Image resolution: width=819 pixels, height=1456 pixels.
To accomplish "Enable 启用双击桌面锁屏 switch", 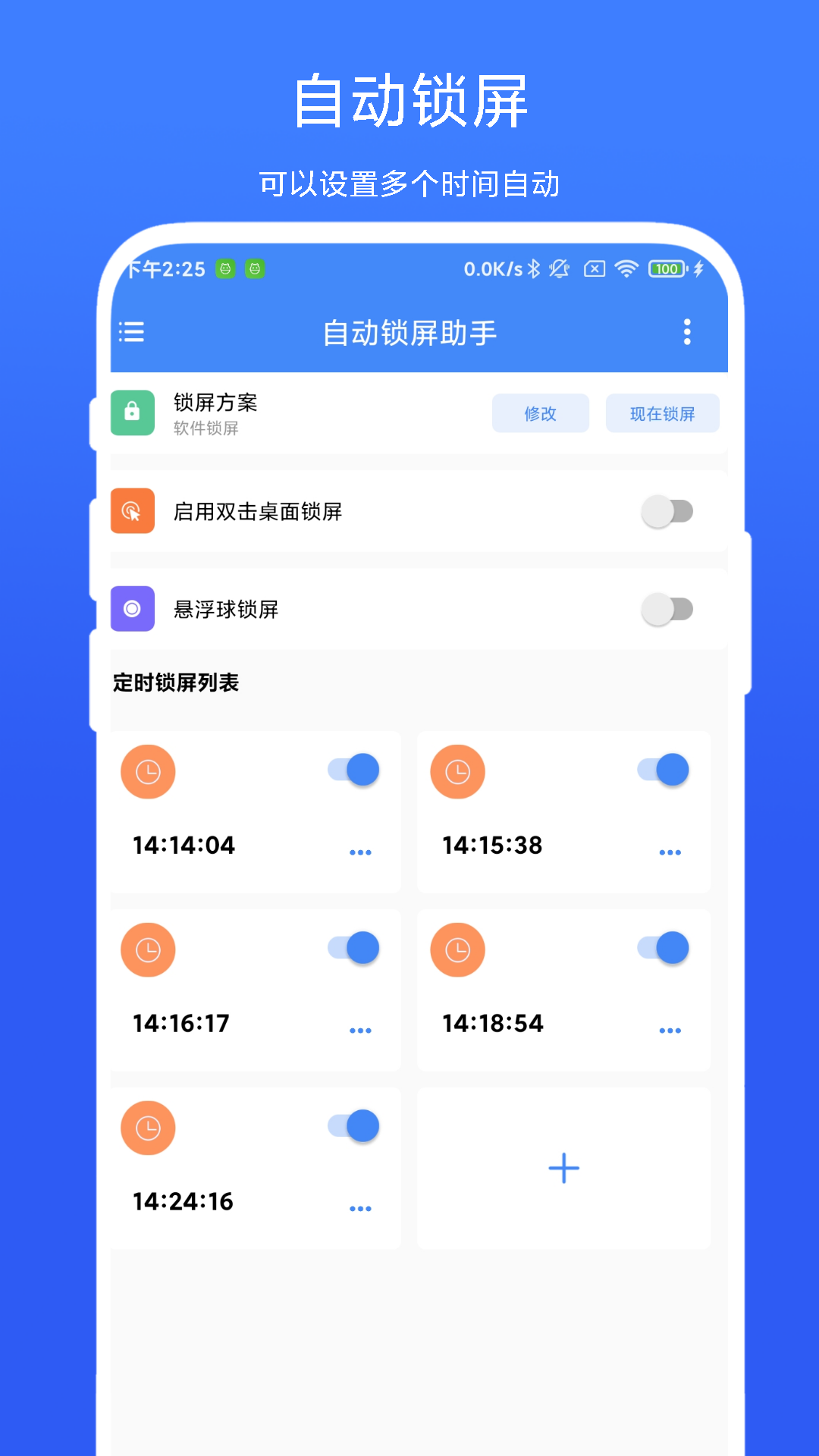I will (667, 511).
